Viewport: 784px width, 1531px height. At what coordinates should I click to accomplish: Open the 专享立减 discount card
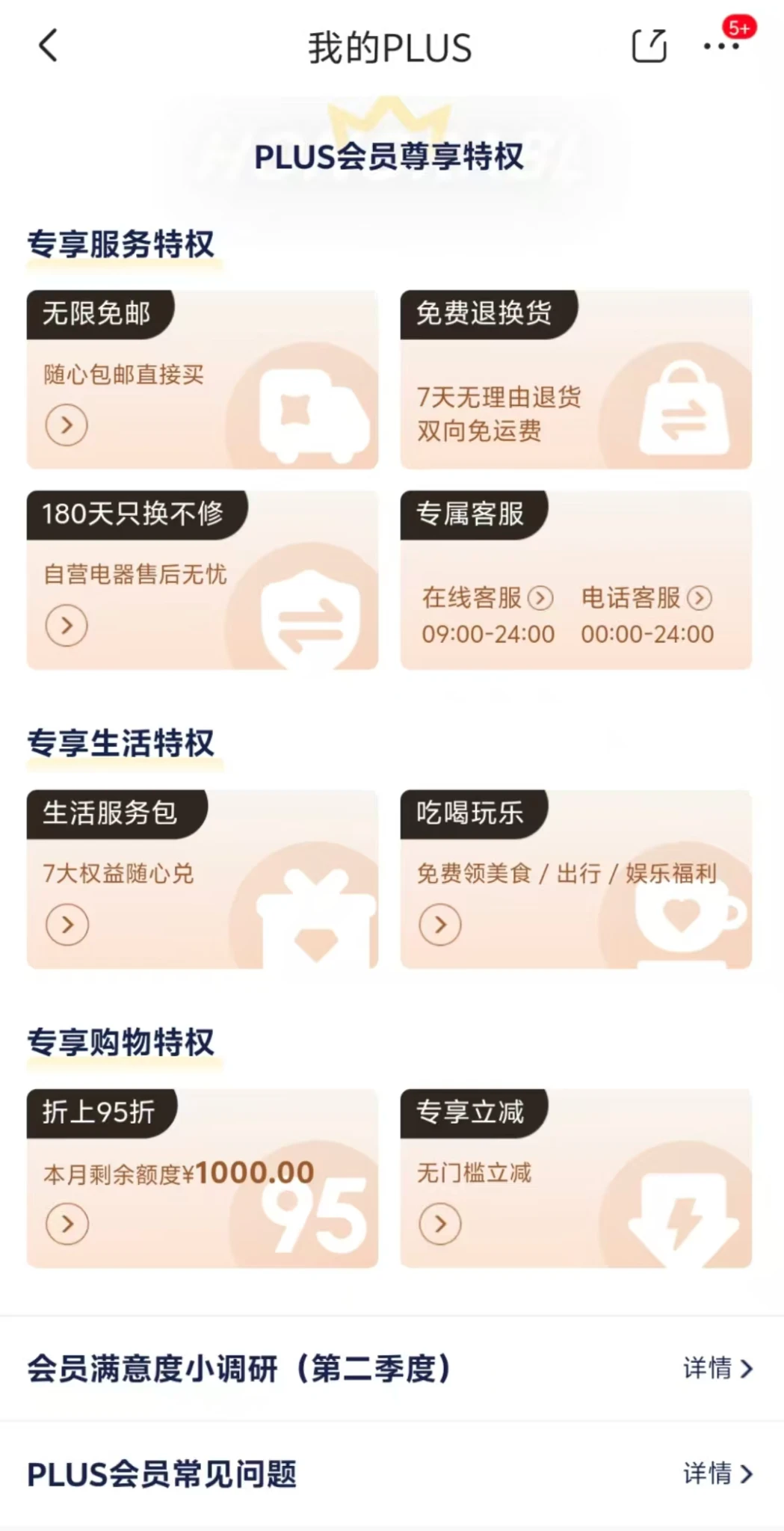click(575, 1178)
